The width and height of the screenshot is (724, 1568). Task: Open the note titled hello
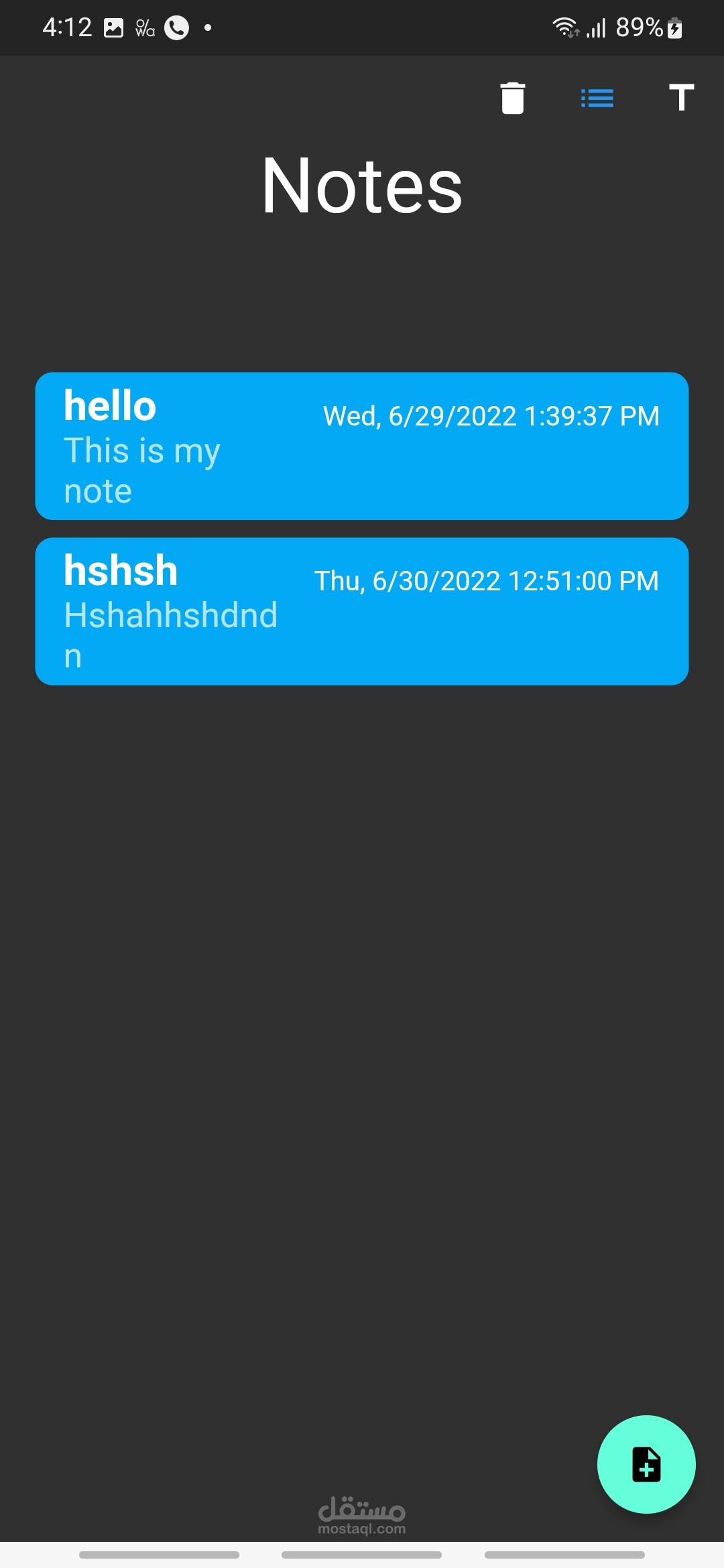(x=362, y=446)
